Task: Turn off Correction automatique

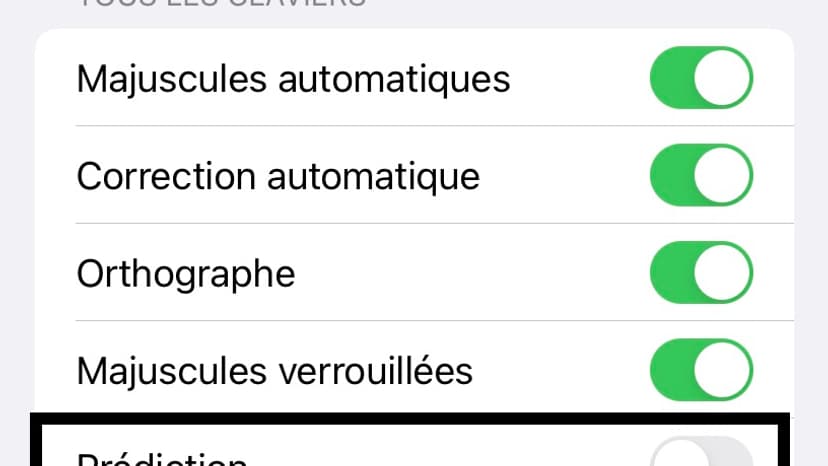Action: (700, 176)
